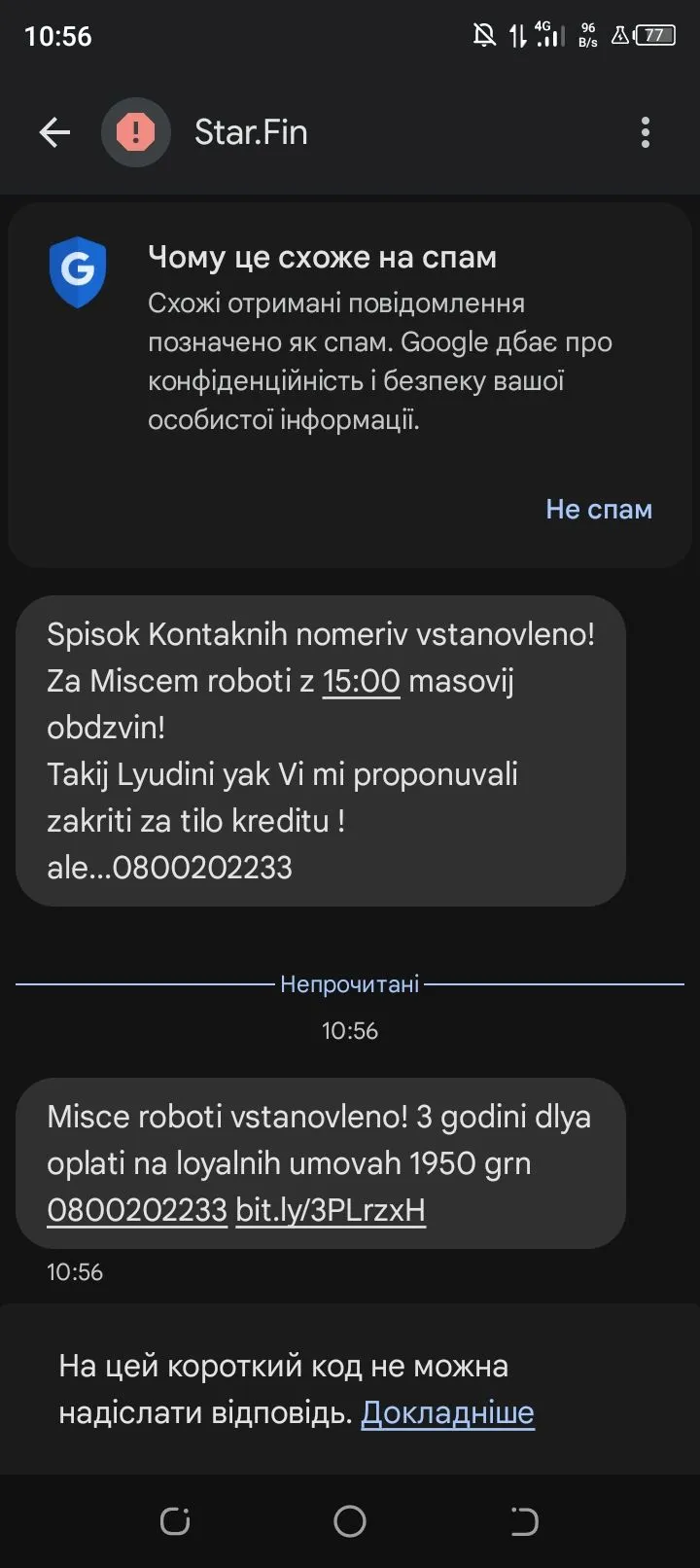Open the bit.ly/3PLrzxH link
700x1568 pixels.
click(x=331, y=1210)
